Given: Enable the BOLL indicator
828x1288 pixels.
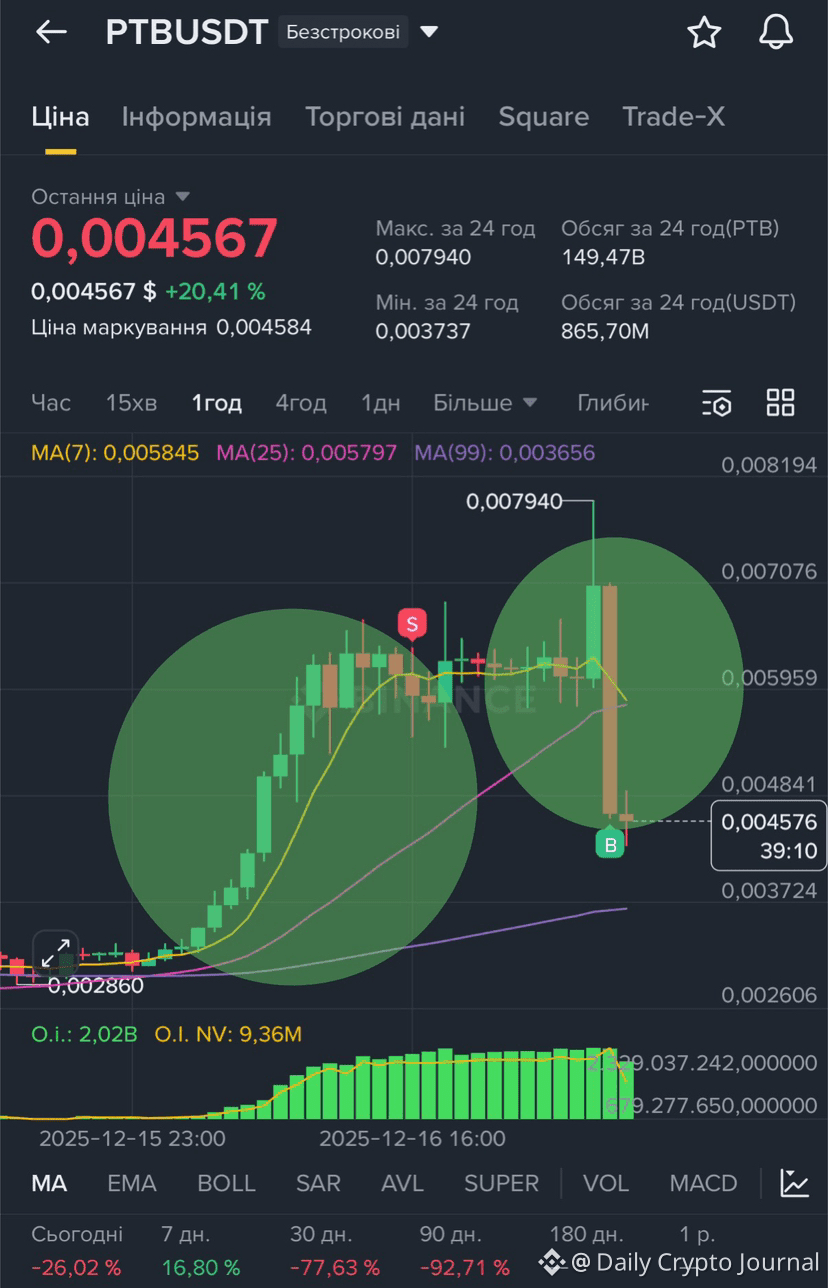Looking at the screenshot, I should point(226,1183).
